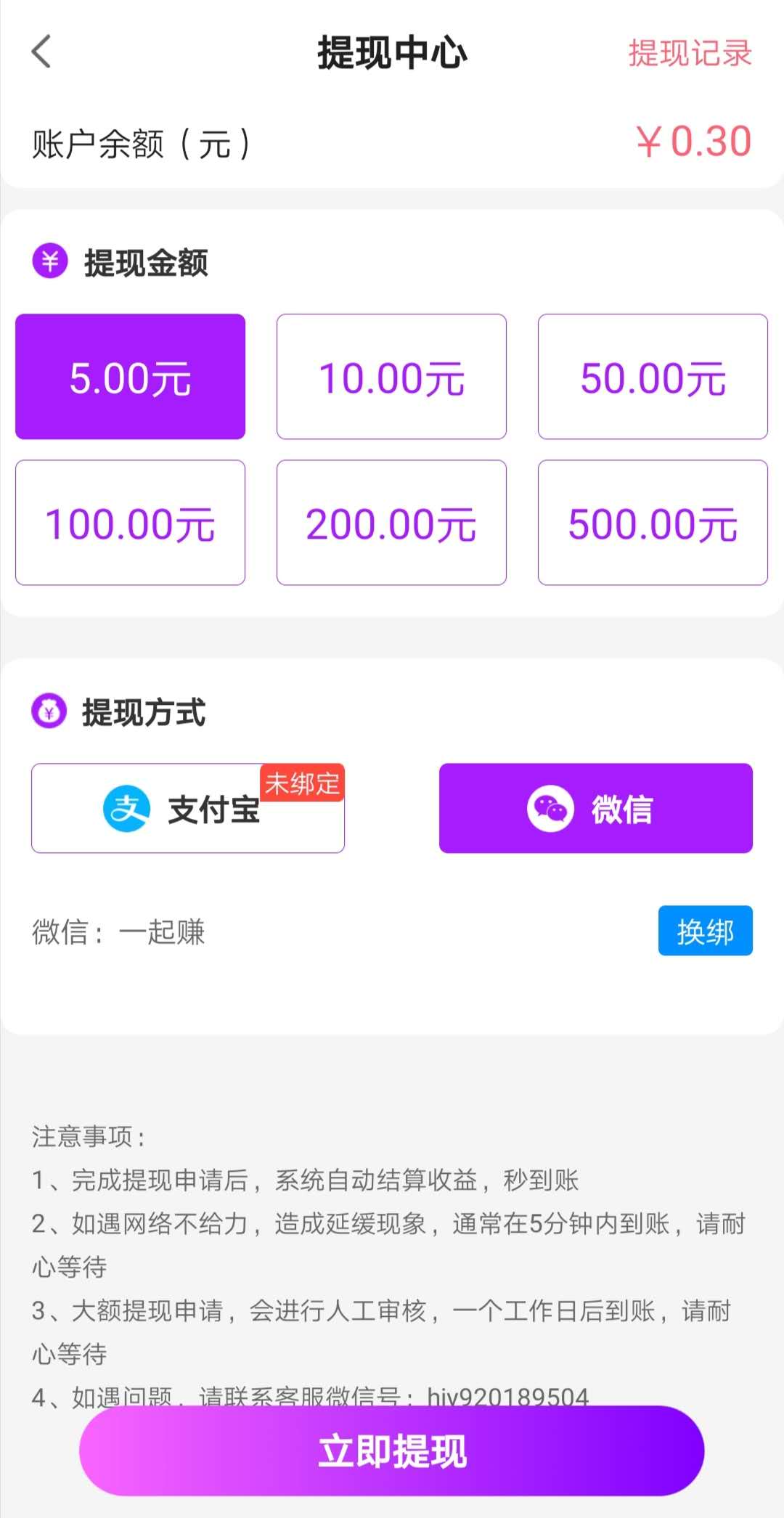Tap the 500.00元 amount box
The image size is (784, 1518).
point(653,523)
